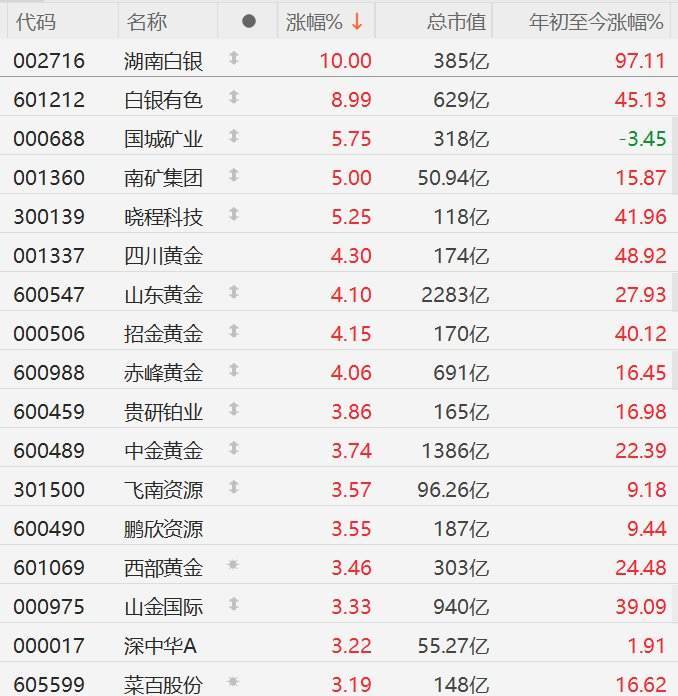This screenshot has height=696, width=678.
Task: Tap the 飞南资源 row
Action: 164,490
